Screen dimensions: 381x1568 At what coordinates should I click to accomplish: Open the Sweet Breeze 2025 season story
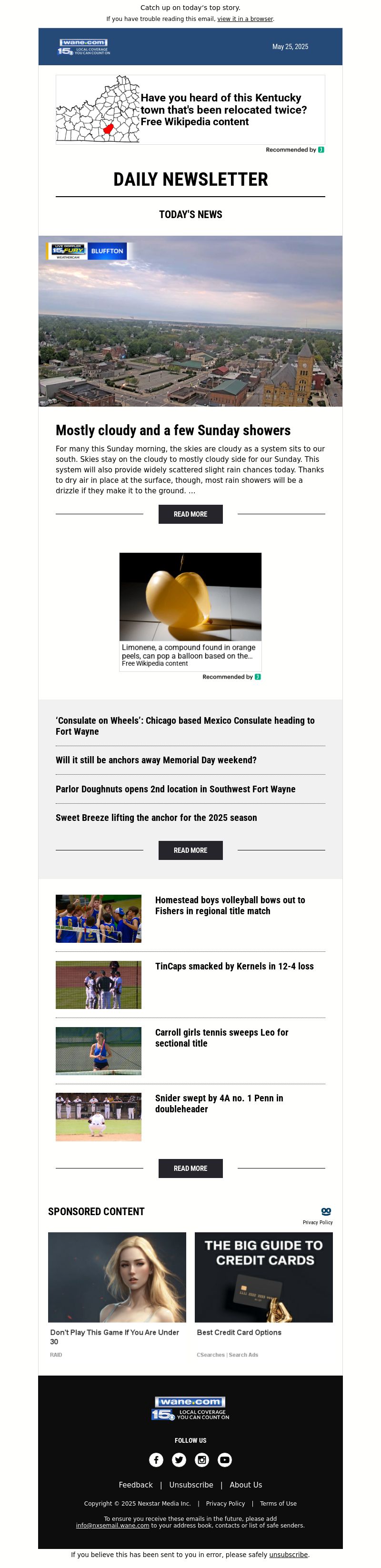(x=156, y=818)
